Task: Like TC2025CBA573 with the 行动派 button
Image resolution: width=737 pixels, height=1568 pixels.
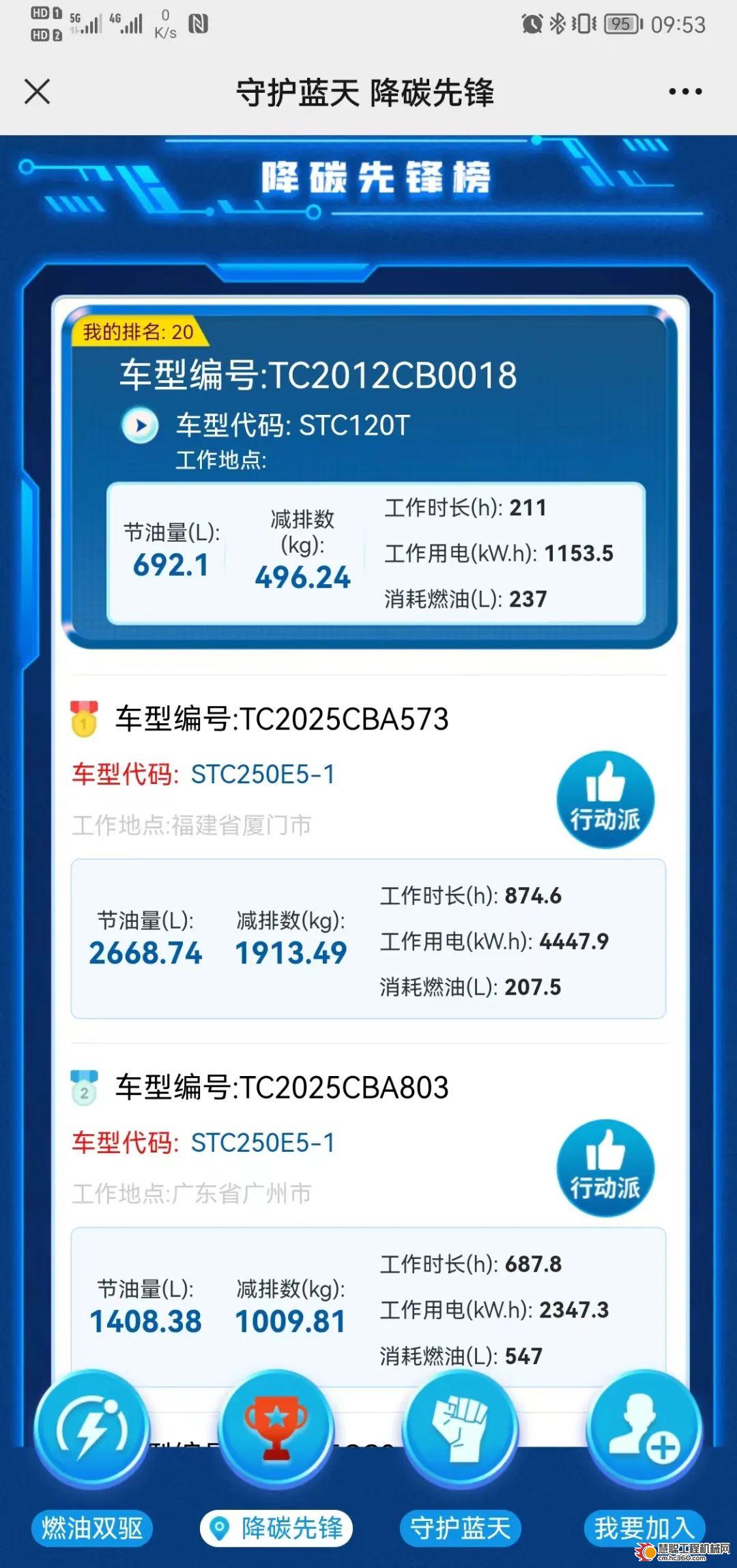Action: [x=605, y=800]
